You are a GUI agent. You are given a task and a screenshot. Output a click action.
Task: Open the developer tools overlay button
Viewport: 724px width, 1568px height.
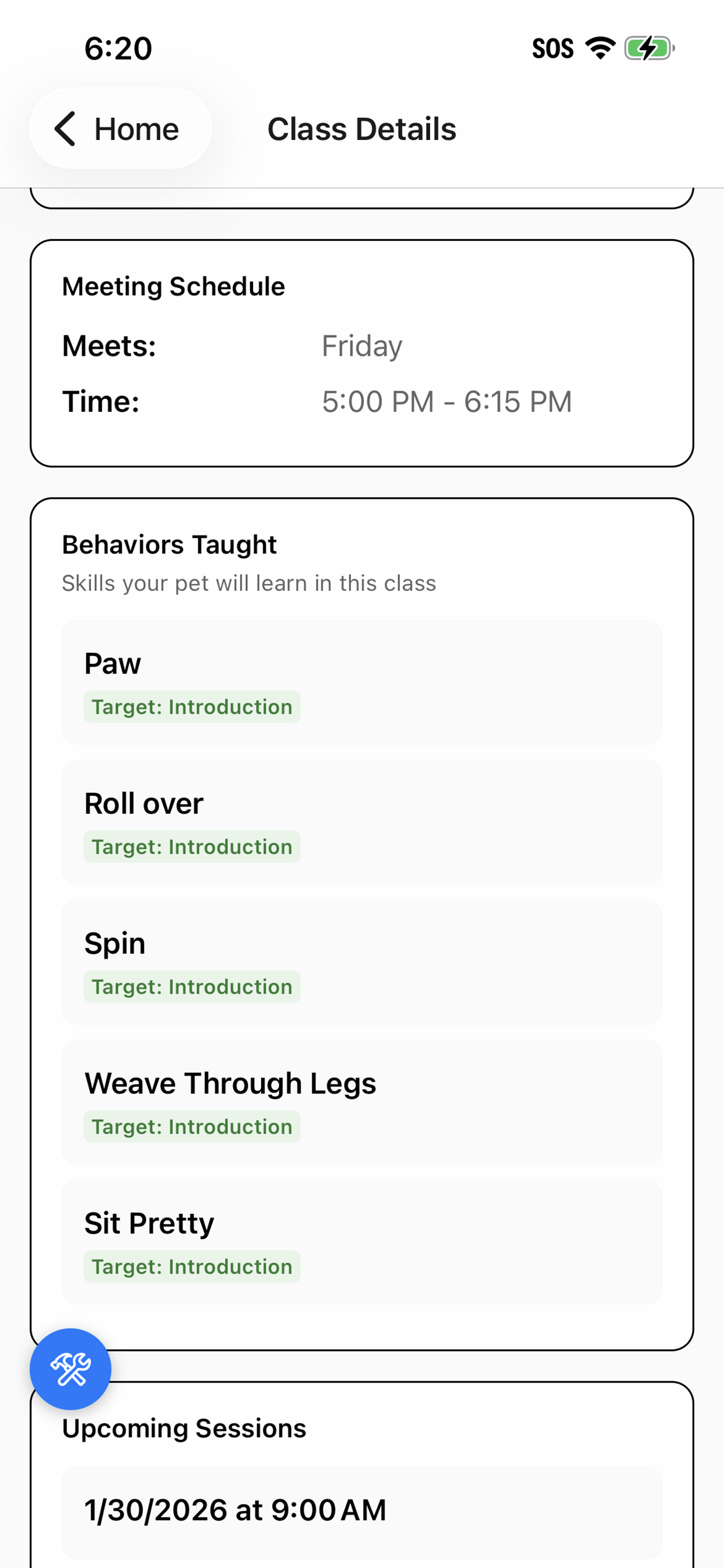tap(71, 1368)
